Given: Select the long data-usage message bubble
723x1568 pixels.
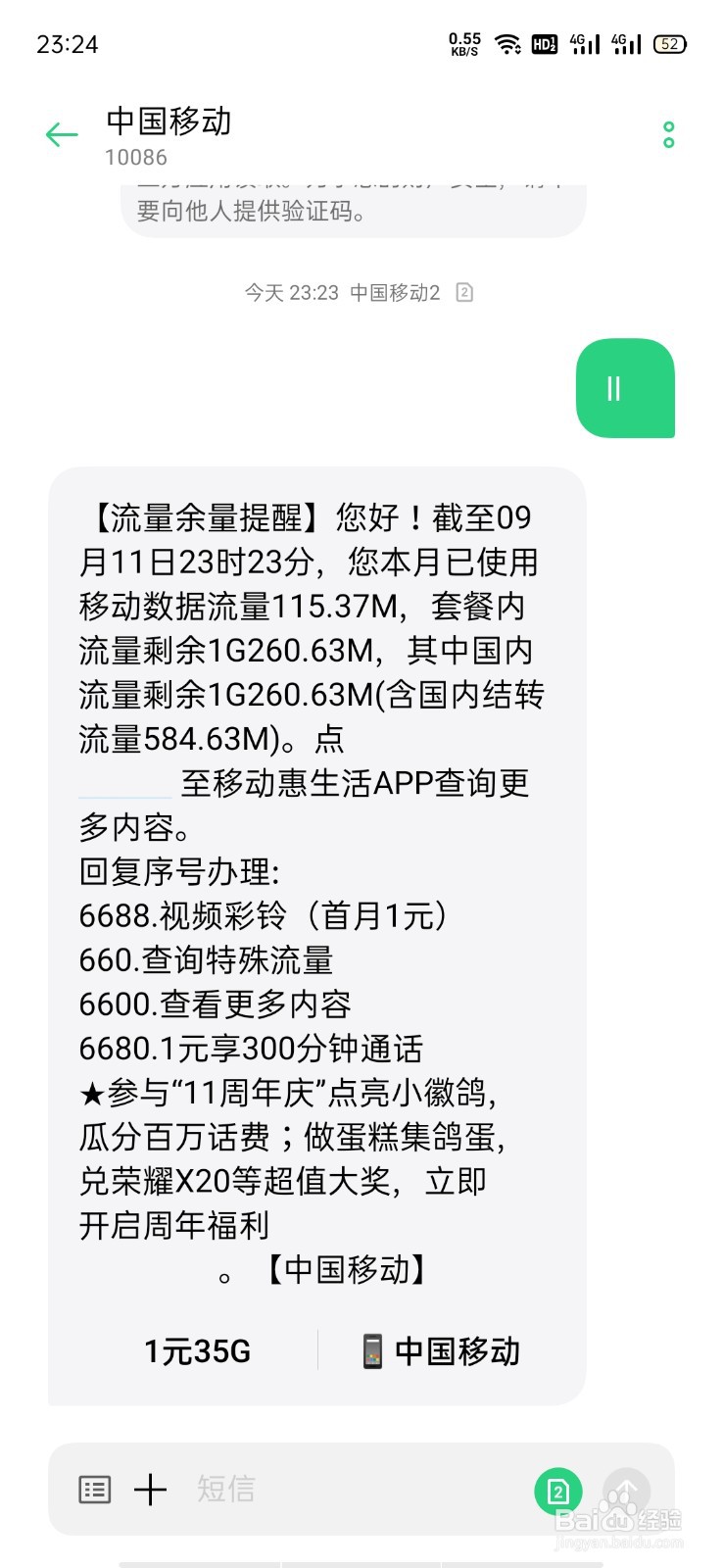Looking at the screenshot, I should [x=313, y=882].
